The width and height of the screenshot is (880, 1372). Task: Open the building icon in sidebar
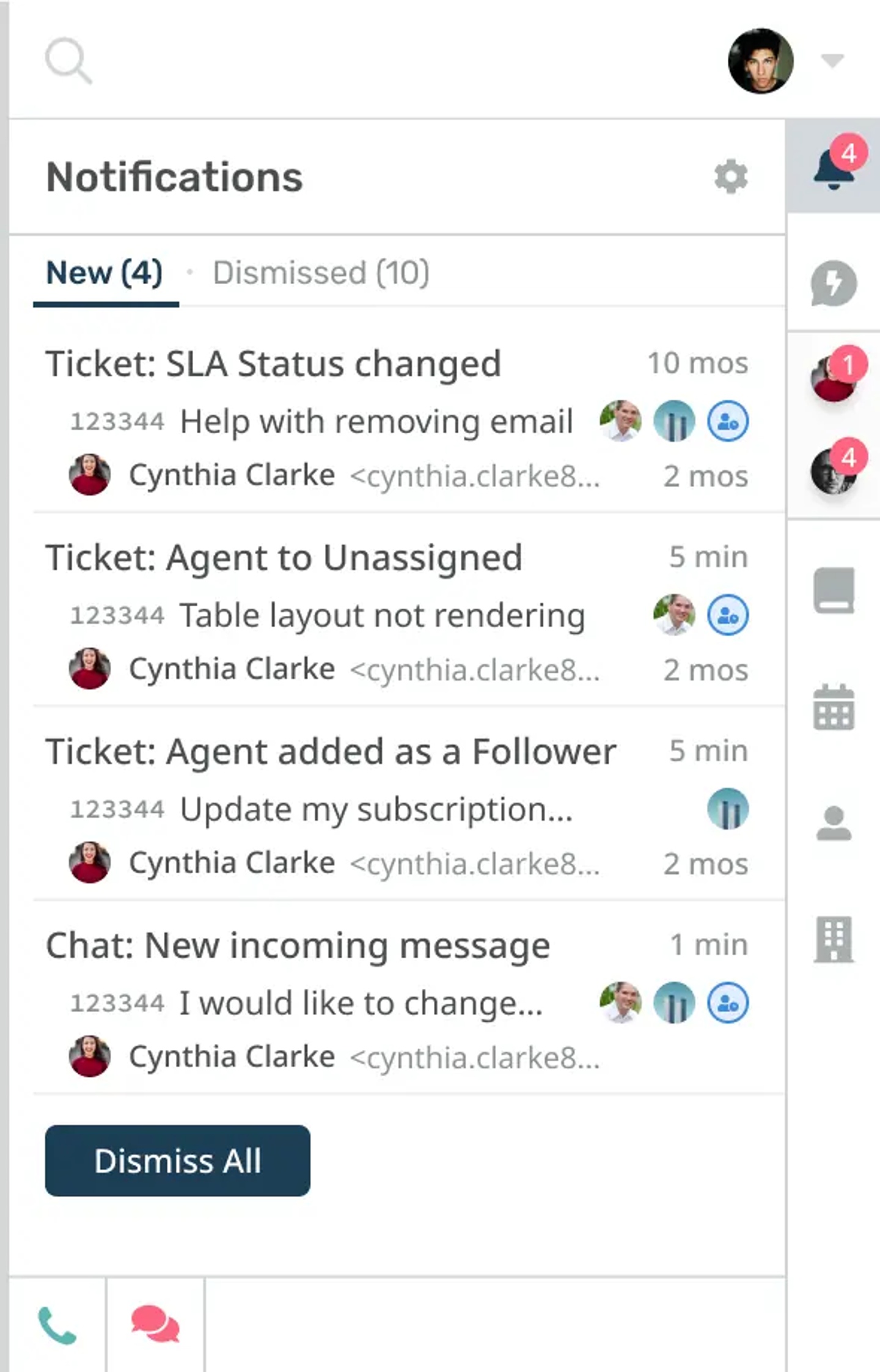point(834,940)
